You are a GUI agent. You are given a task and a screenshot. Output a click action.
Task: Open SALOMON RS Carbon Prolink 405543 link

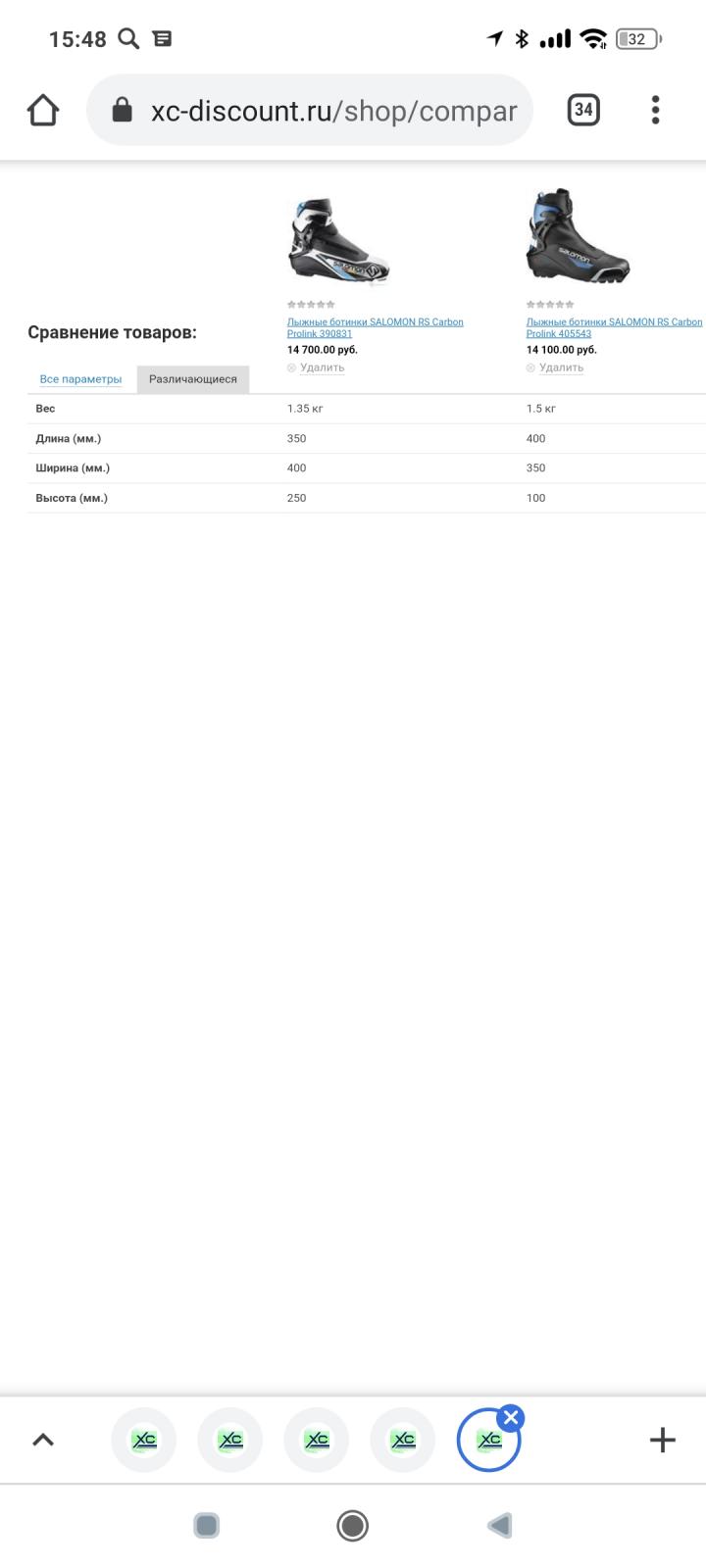click(615, 327)
